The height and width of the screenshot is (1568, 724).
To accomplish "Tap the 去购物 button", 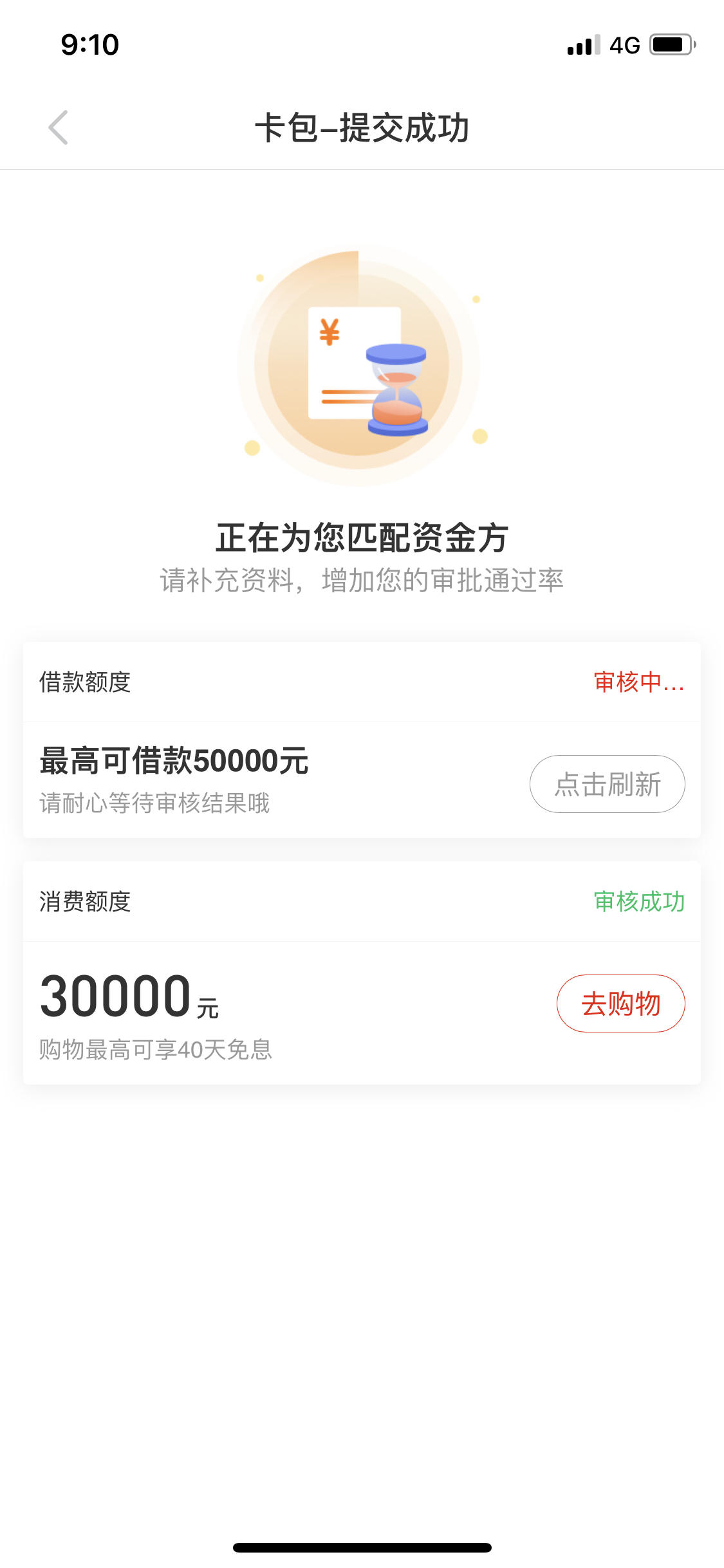I will click(620, 1003).
